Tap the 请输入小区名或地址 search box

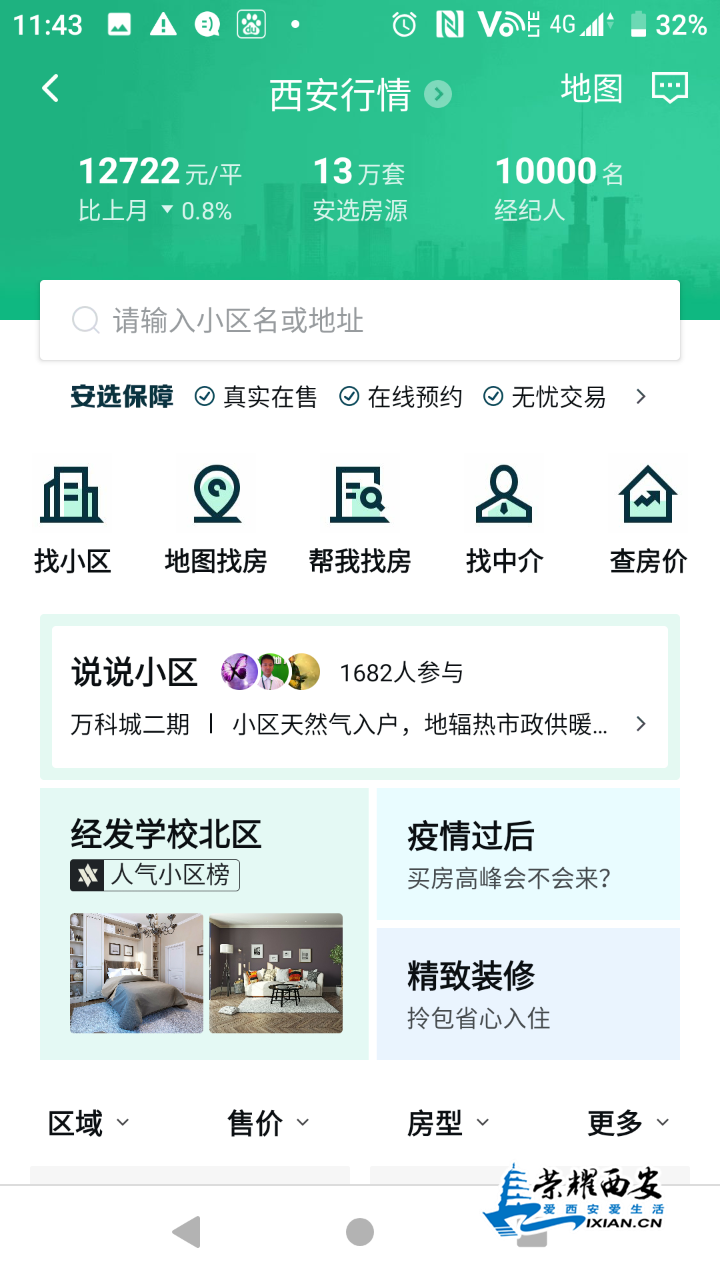360,320
